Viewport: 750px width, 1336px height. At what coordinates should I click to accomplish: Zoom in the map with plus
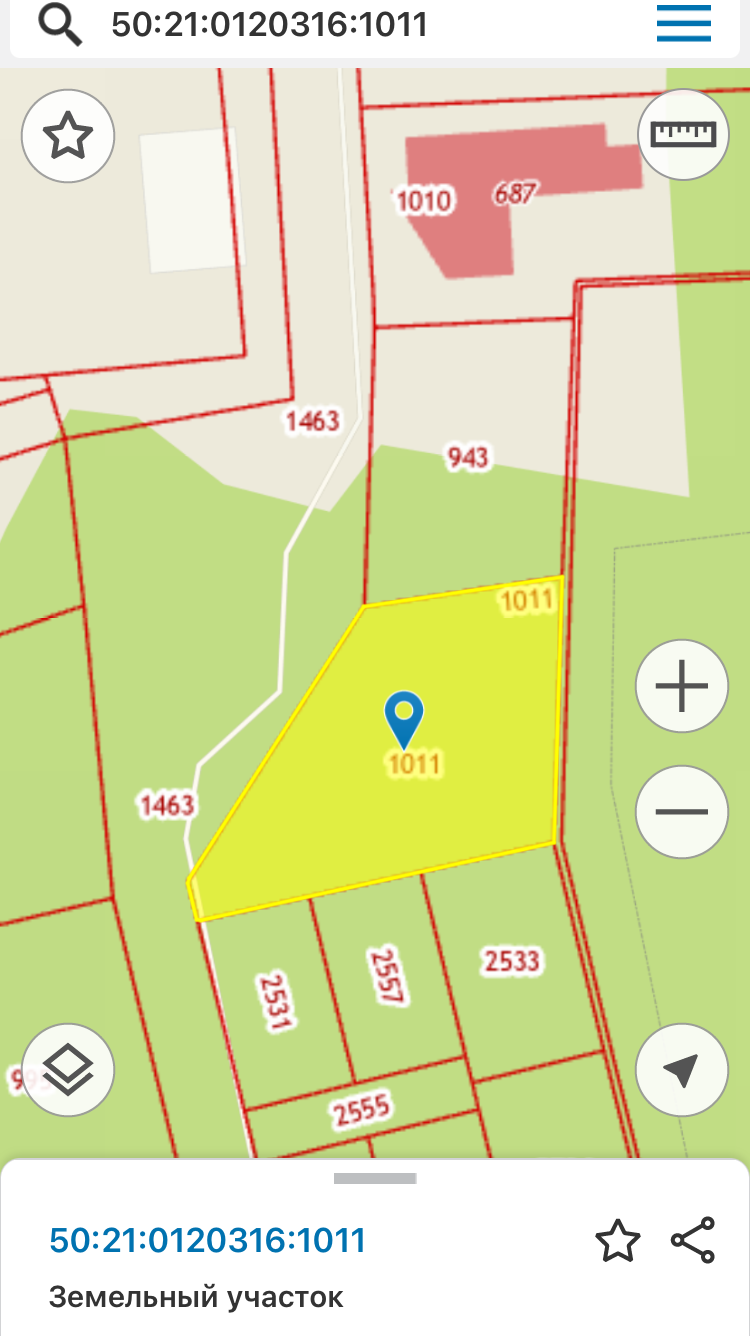[682, 688]
